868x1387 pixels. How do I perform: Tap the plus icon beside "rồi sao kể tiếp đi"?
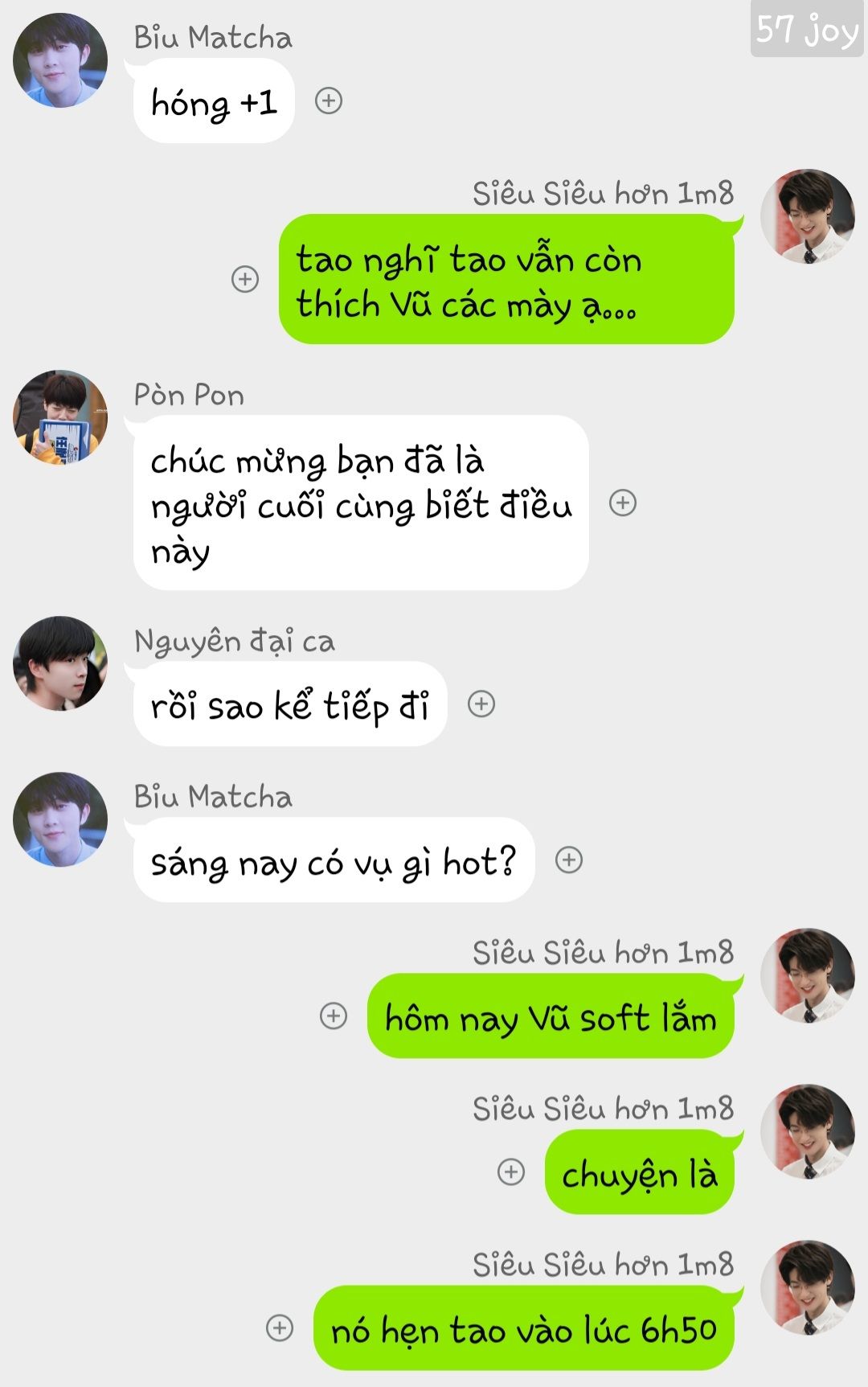481,704
